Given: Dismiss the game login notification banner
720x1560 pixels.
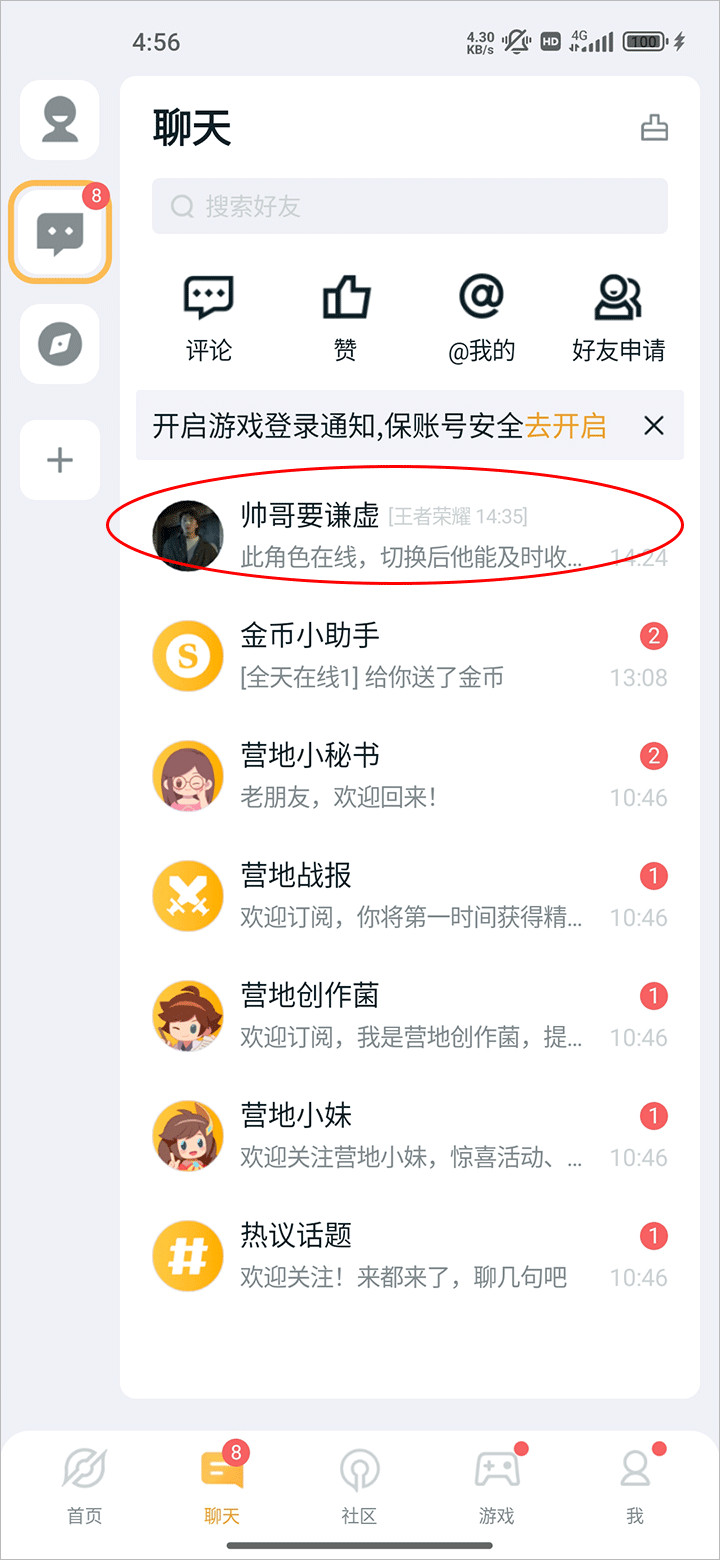Looking at the screenshot, I should (654, 426).
